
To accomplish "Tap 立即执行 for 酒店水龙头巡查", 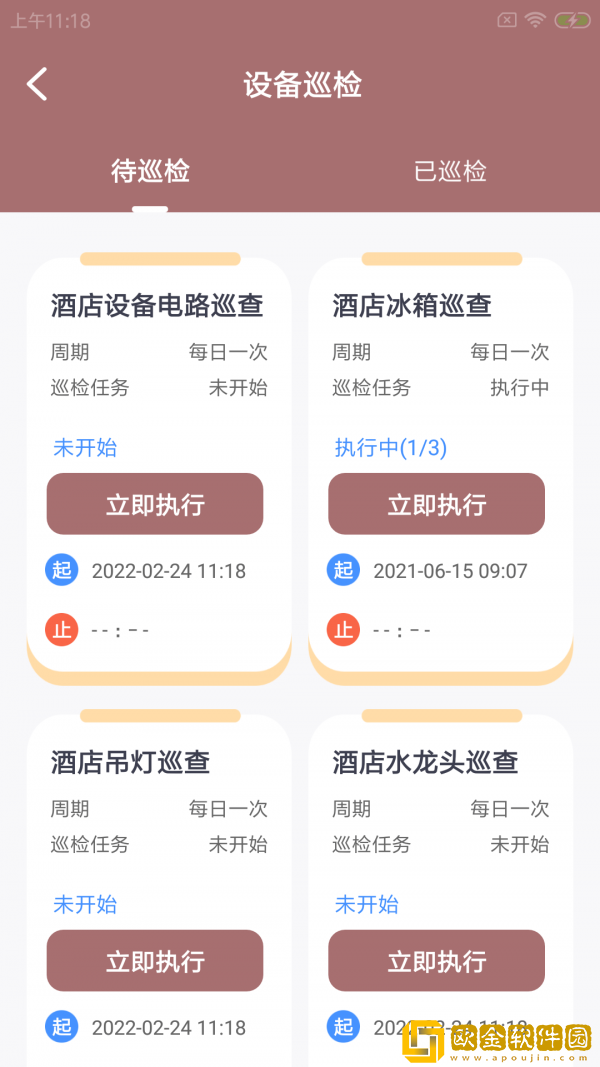I will click(437, 961).
